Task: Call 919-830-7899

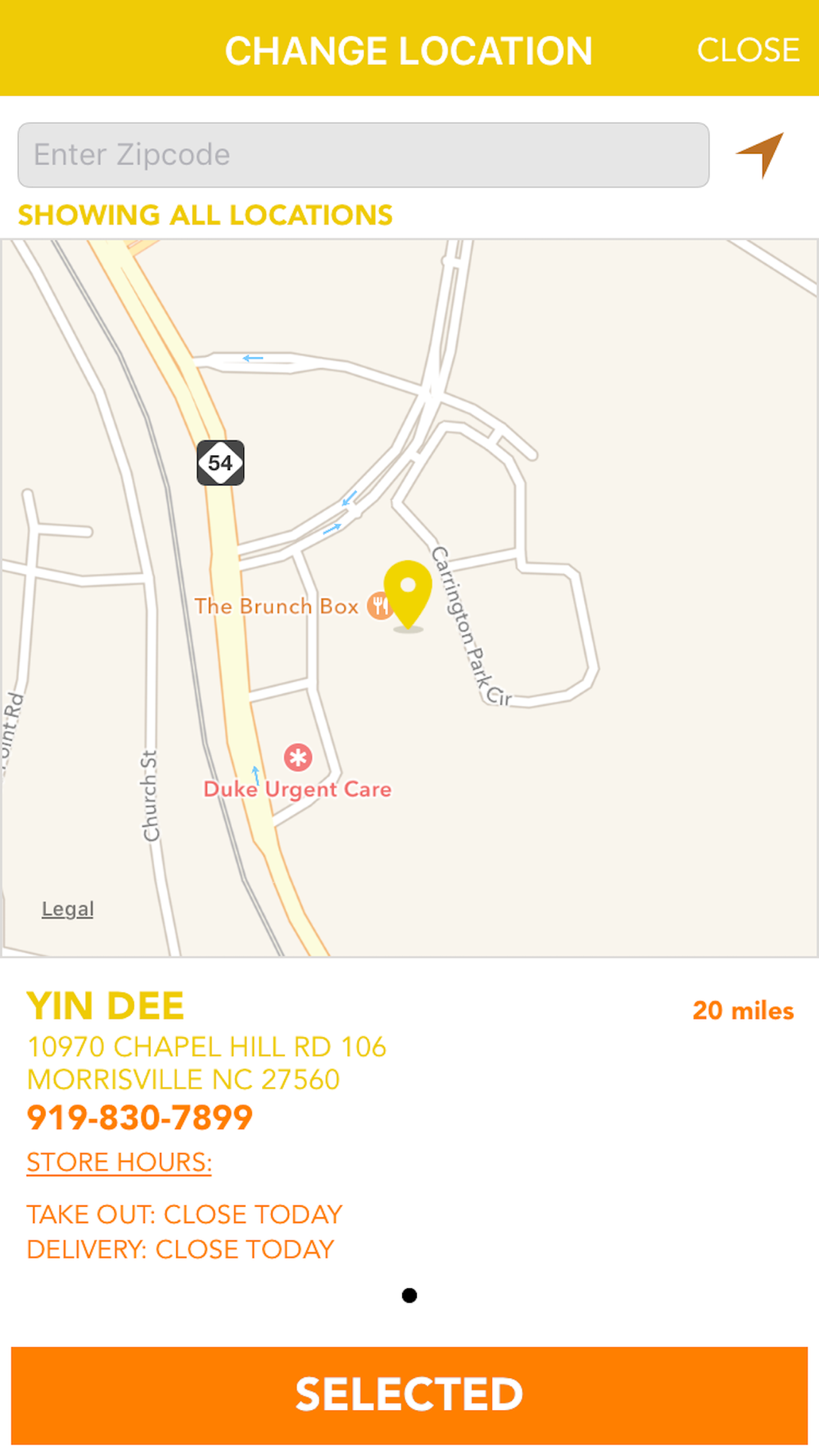Action: tap(140, 1118)
